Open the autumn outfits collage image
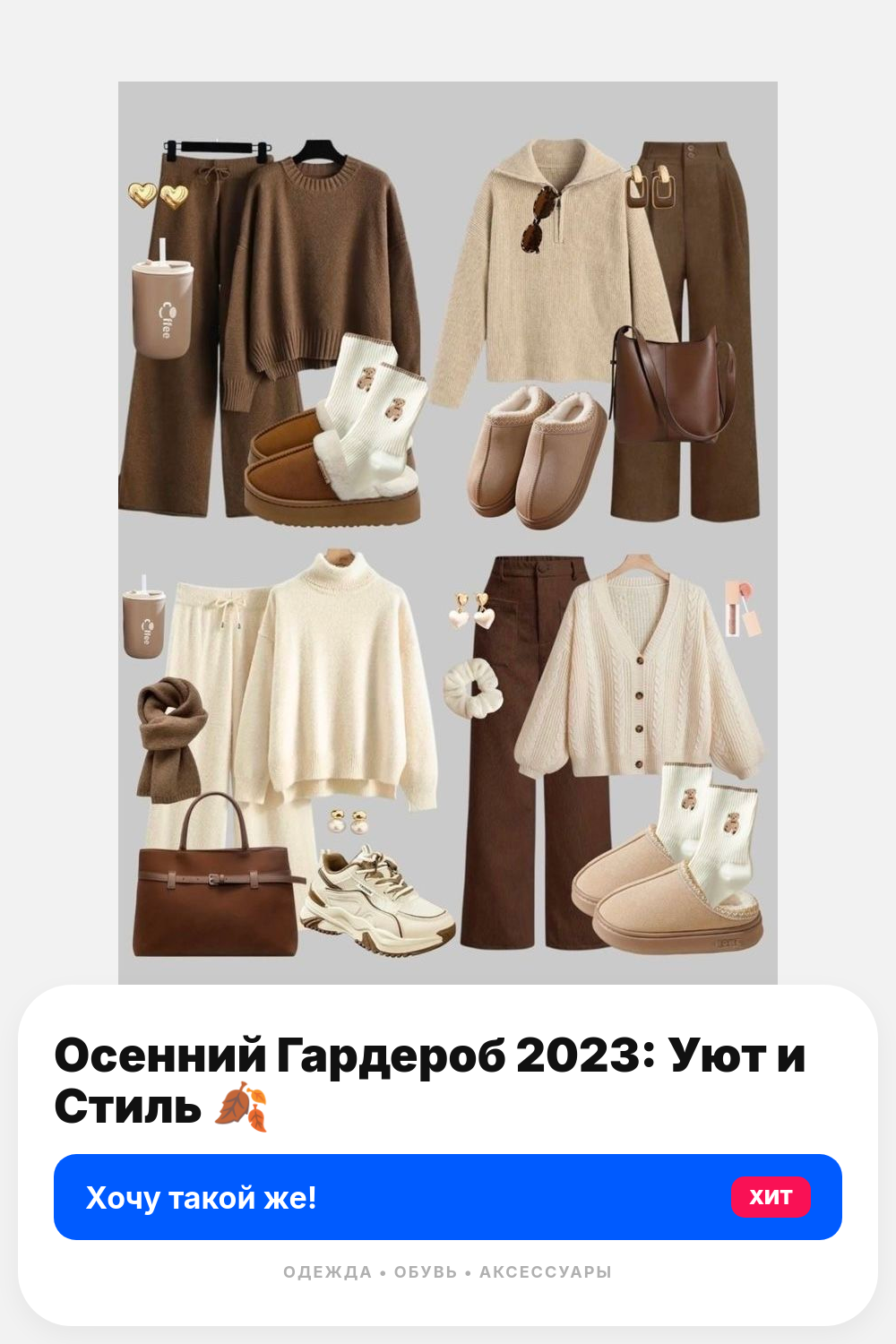The width and height of the screenshot is (896, 1344). [448, 533]
